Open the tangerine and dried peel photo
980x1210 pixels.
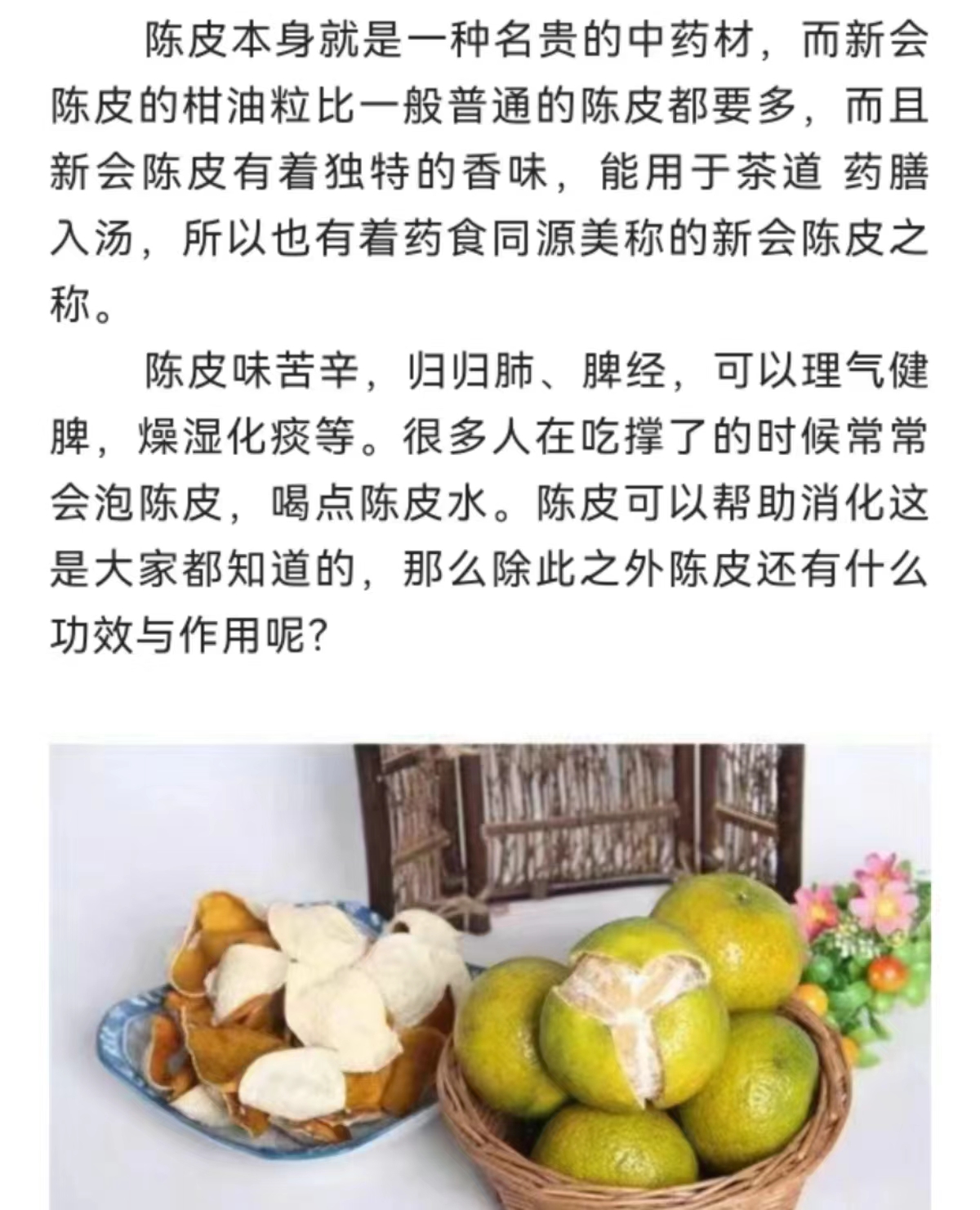coord(490,976)
